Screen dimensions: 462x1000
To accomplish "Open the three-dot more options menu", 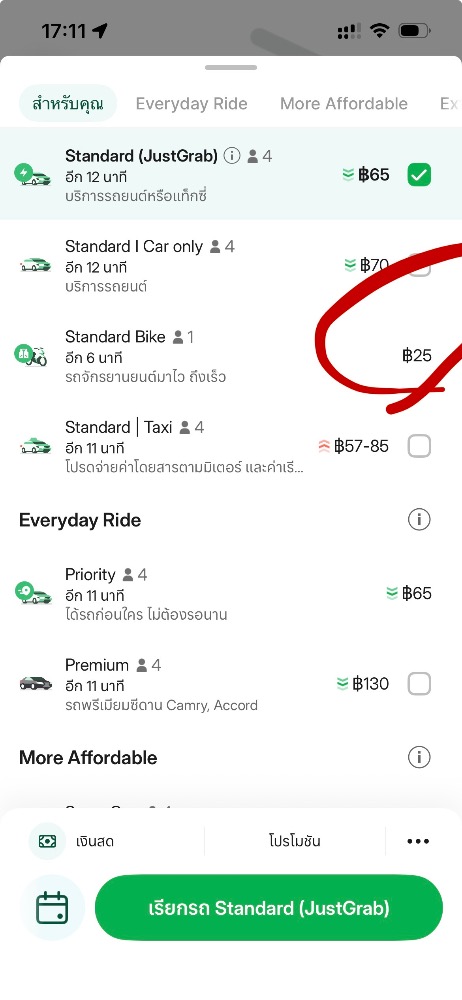I will point(418,841).
